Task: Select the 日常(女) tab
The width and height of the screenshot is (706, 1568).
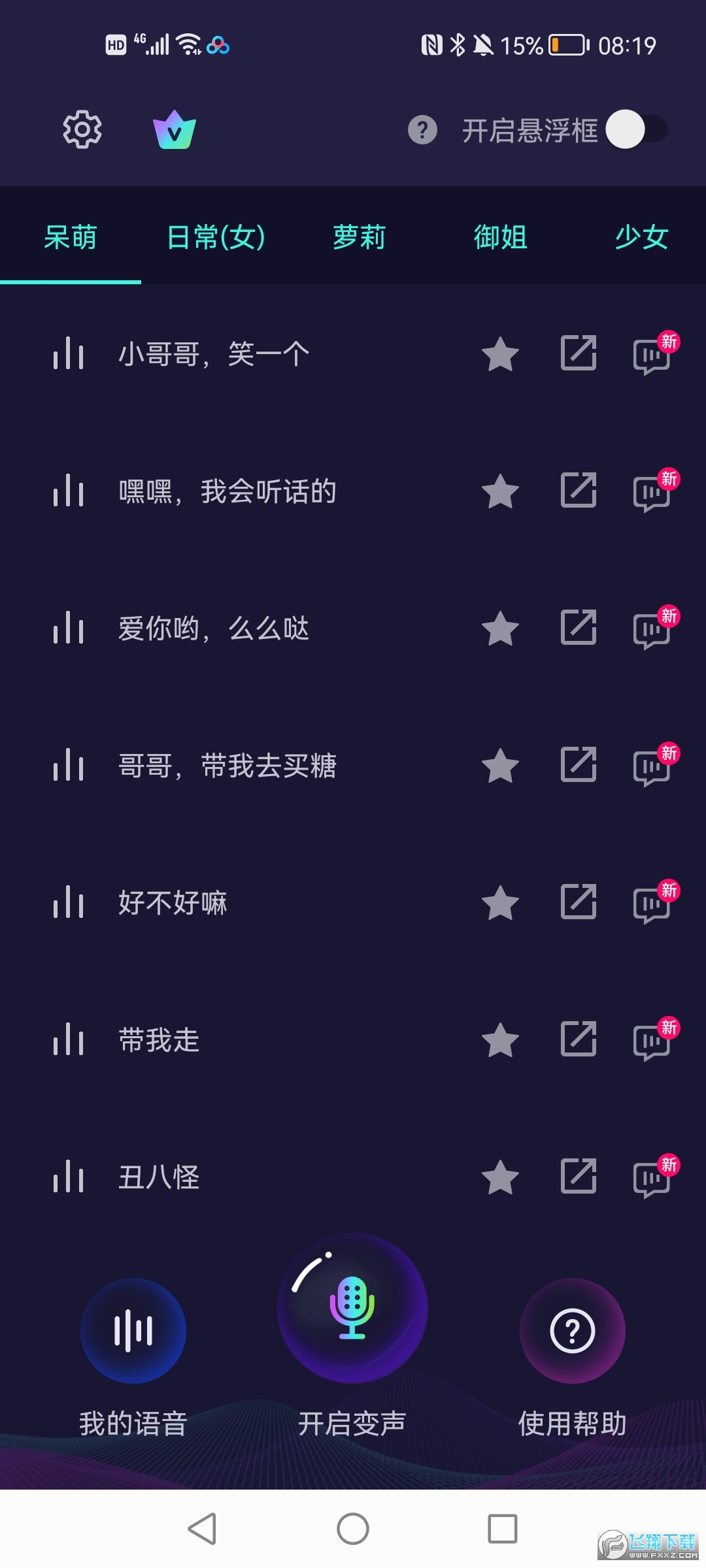Action: coord(216,237)
